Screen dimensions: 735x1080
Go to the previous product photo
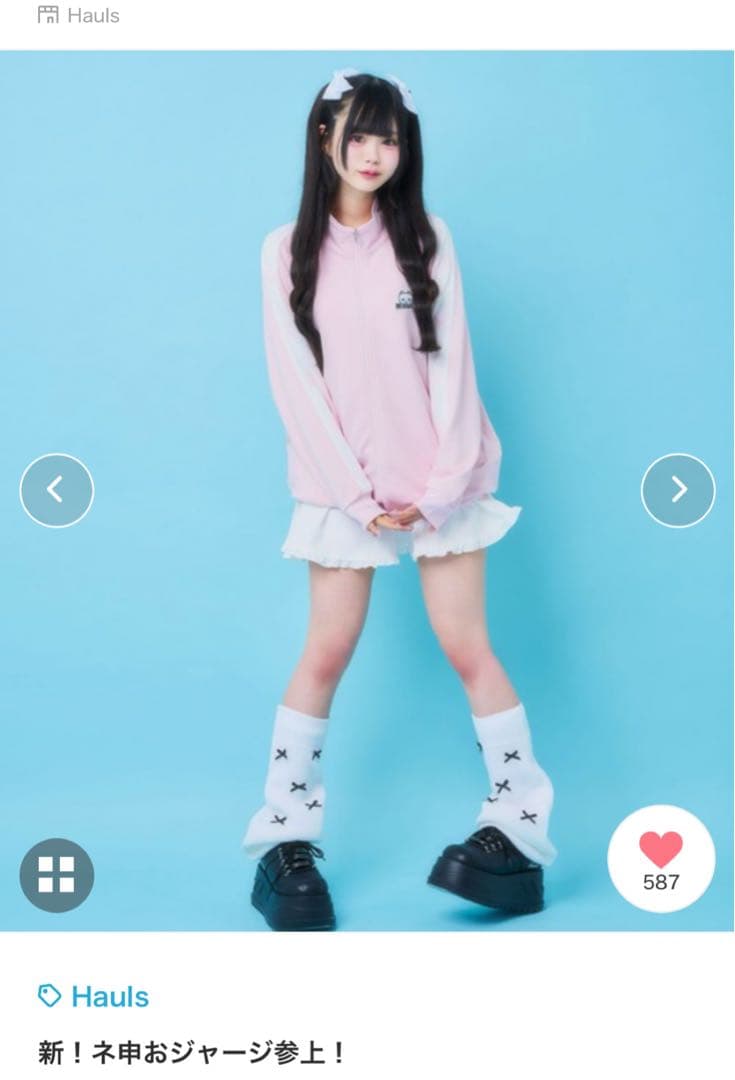pyautogui.click(x=57, y=490)
